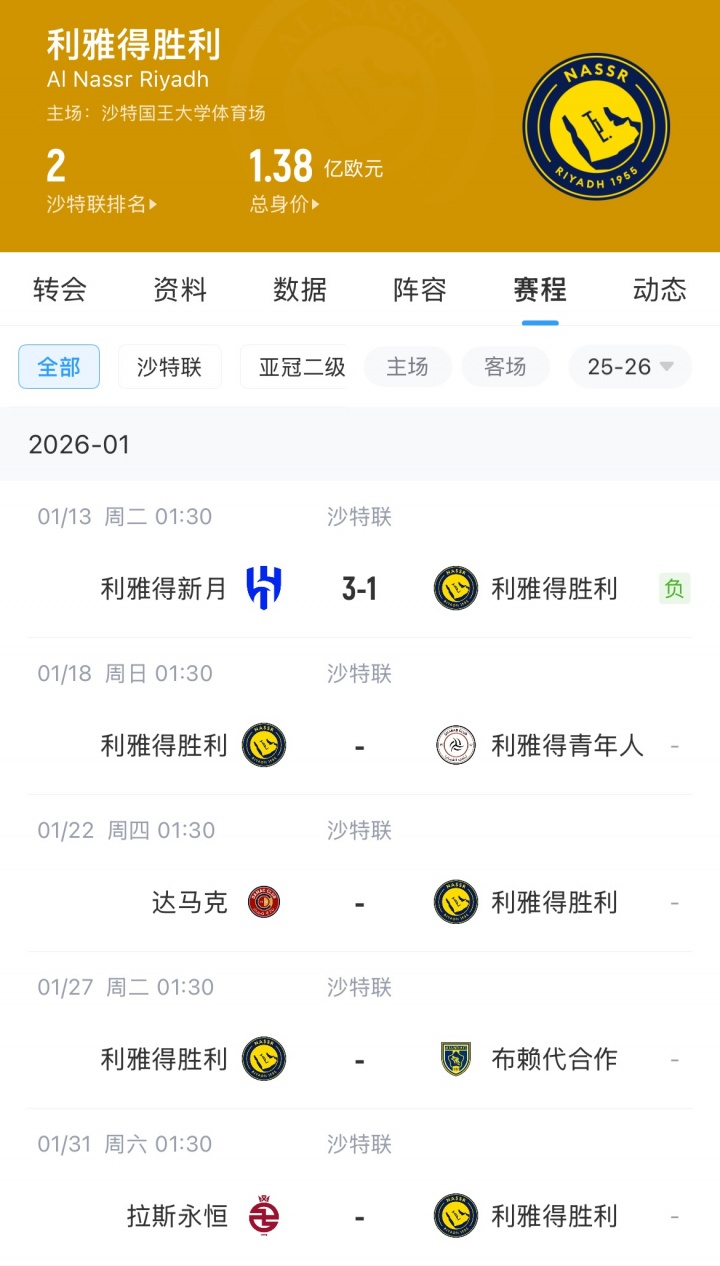Select the 赛程 tab

pos(540,290)
